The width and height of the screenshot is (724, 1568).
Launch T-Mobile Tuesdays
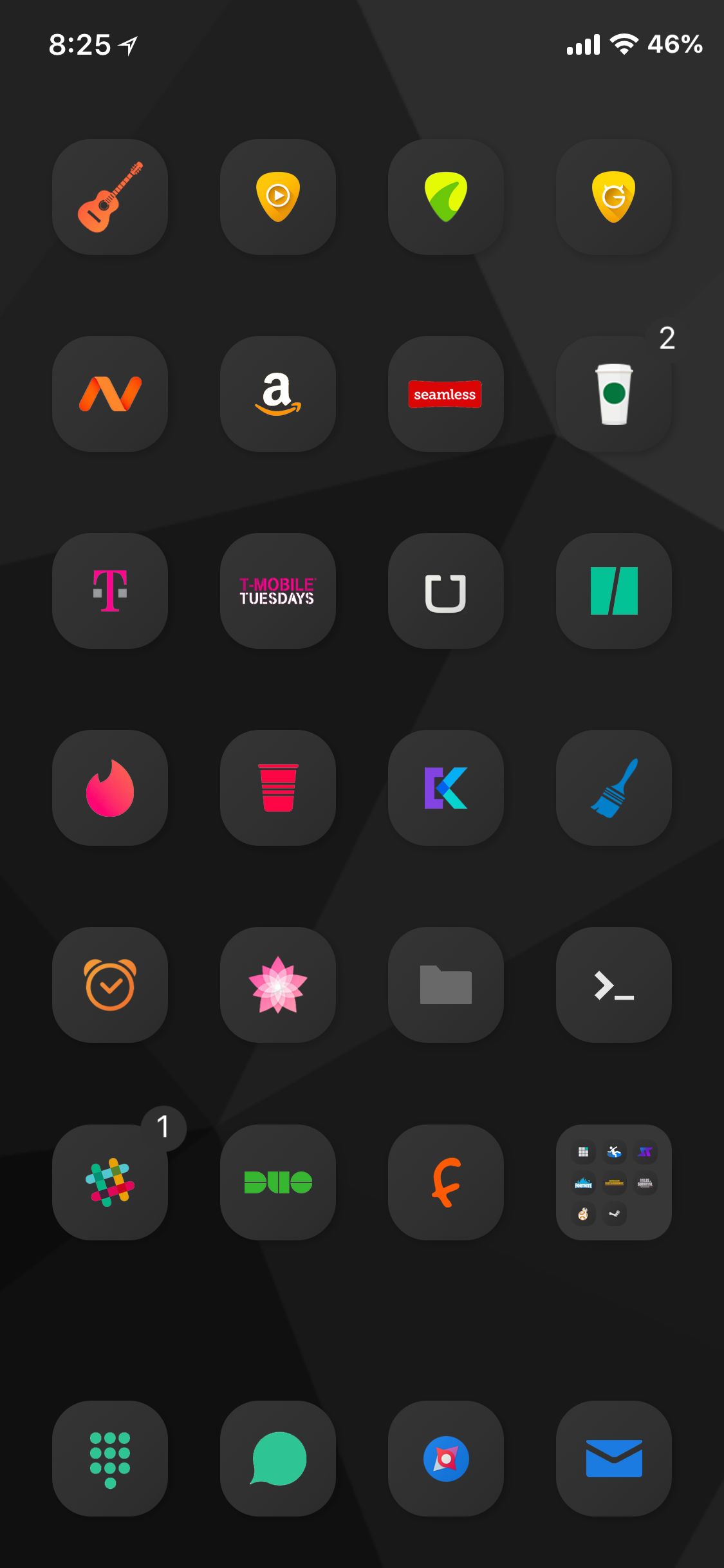pyautogui.click(x=278, y=591)
